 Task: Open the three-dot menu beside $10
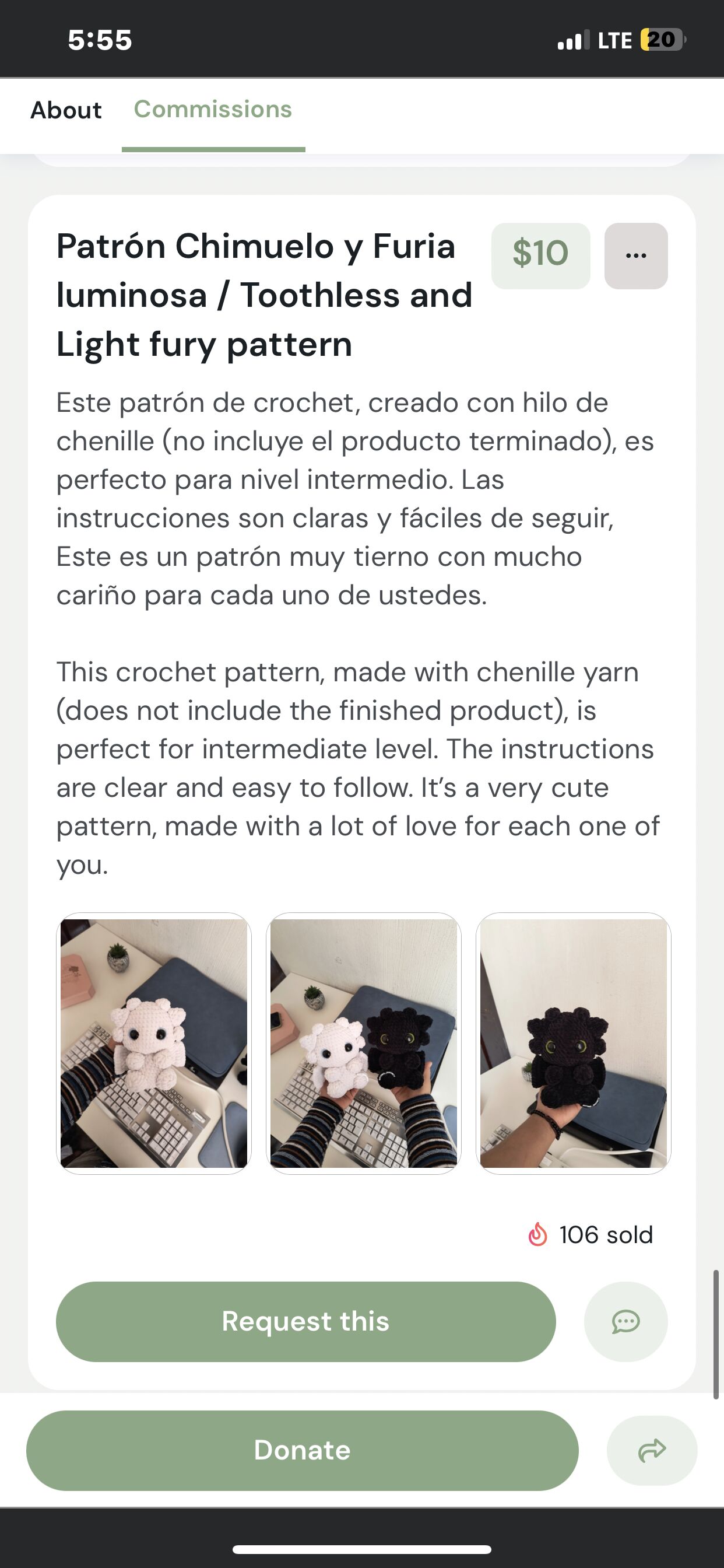click(636, 256)
